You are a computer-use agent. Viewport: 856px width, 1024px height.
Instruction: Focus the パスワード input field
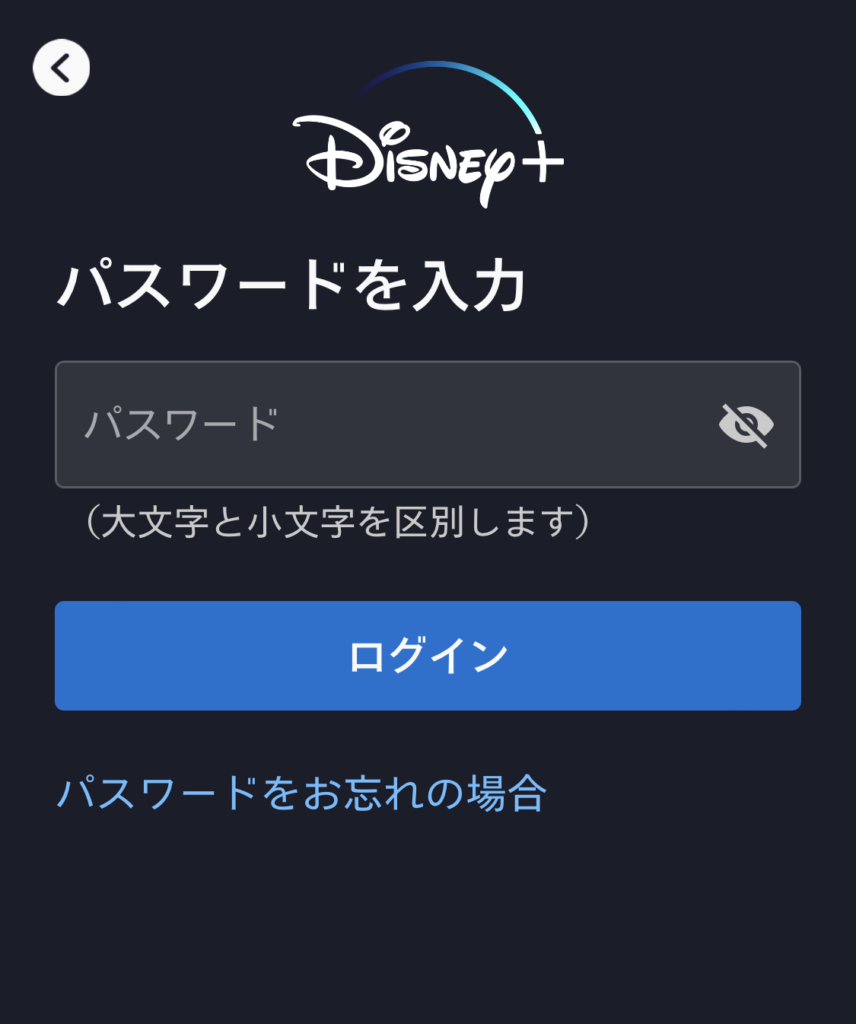tap(380, 425)
